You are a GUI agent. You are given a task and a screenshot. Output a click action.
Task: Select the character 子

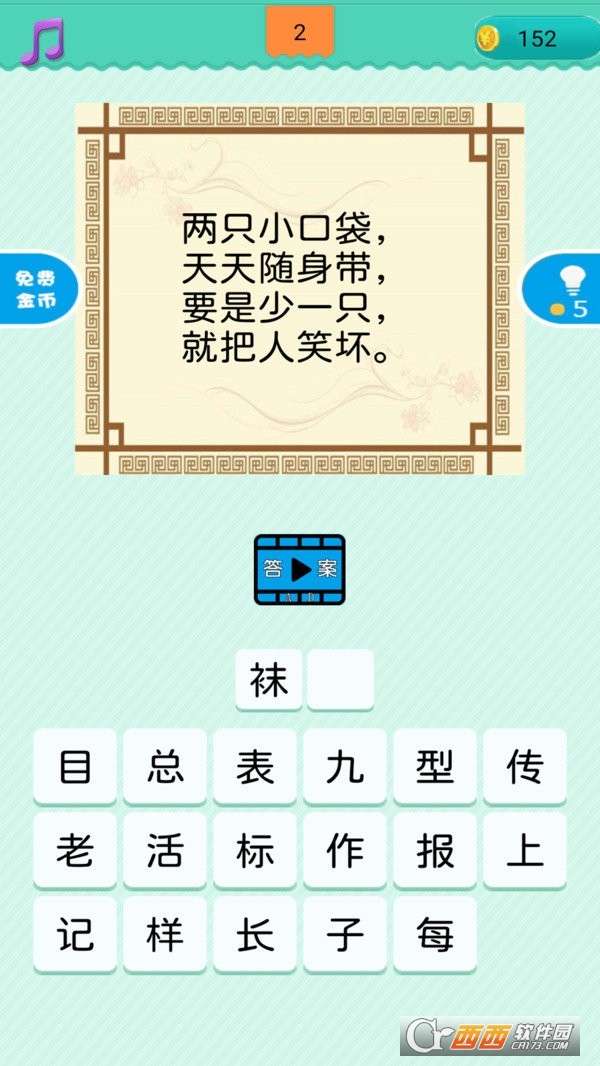click(x=345, y=934)
